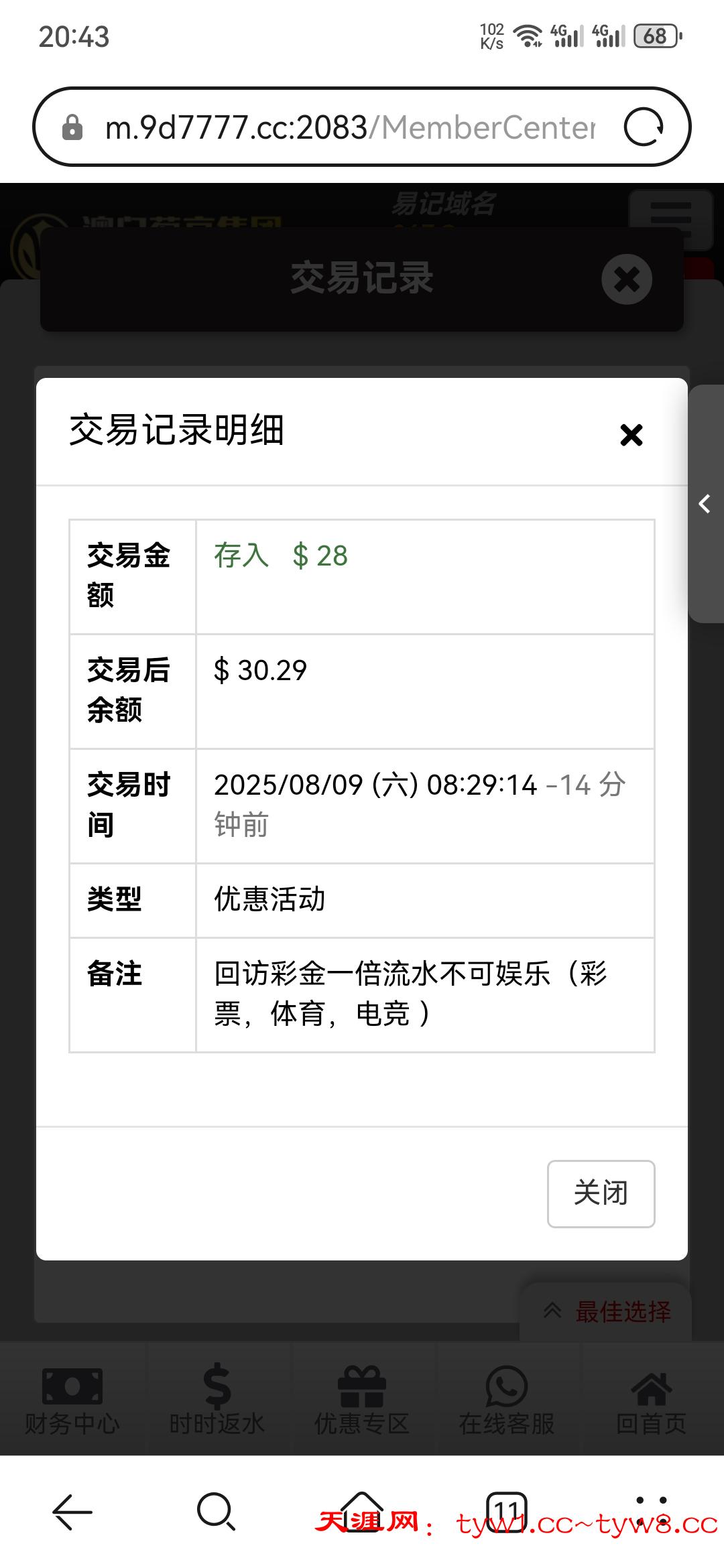Expand 最佳选择
724x1568 pixels.
(x=607, y=1311)
